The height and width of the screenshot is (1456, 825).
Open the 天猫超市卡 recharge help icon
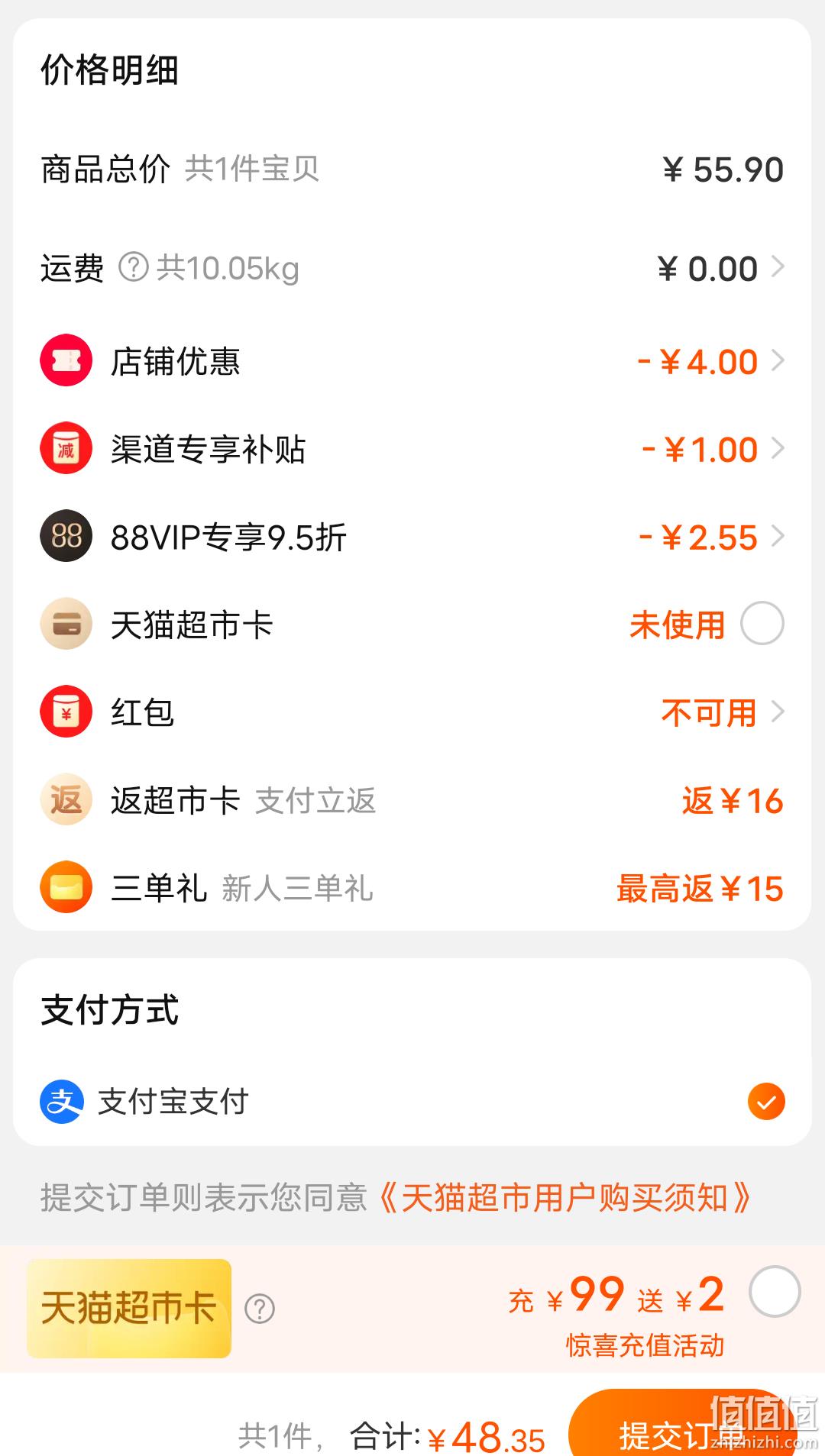[260, 1309]
